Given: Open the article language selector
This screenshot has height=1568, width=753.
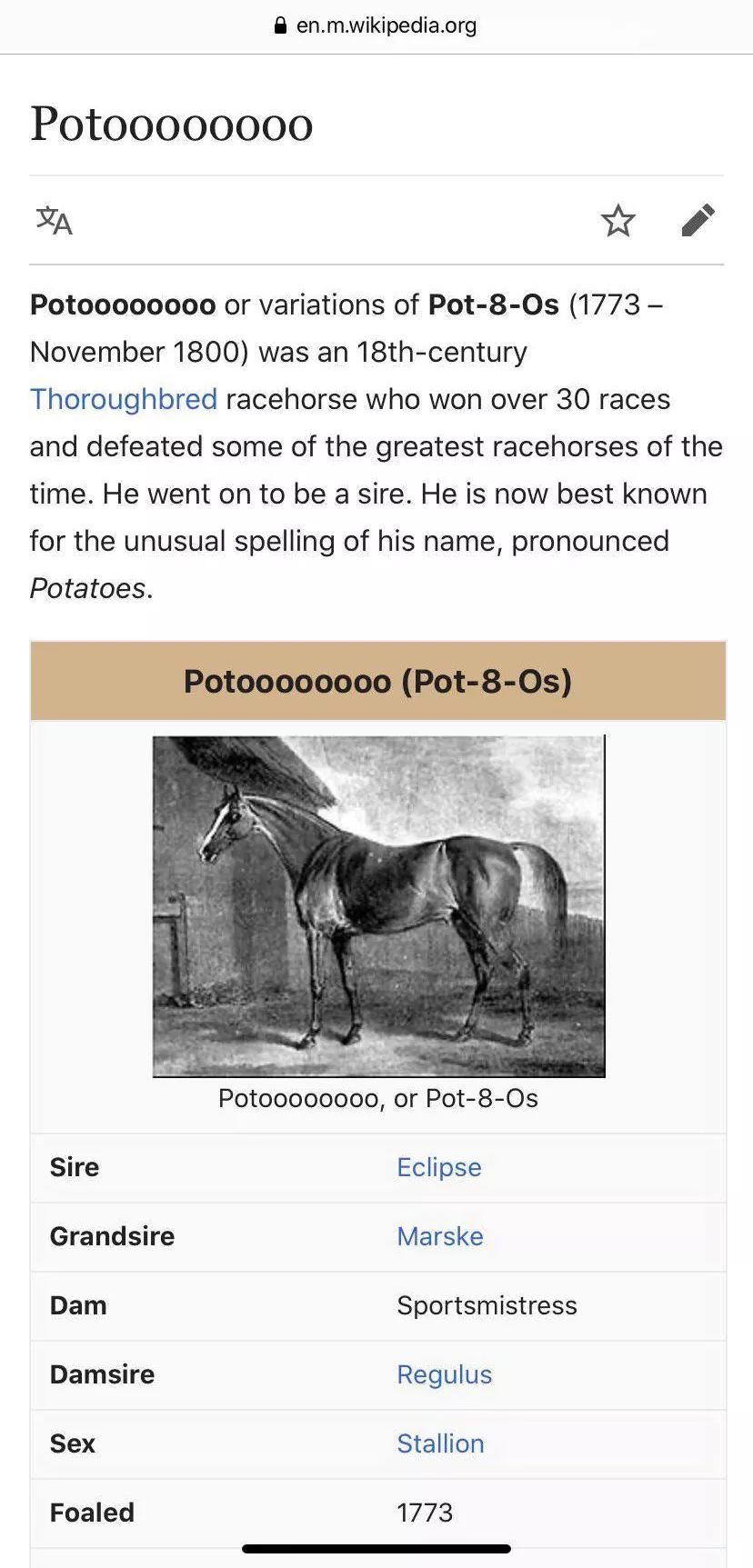Looking at the screenshot, I should tap(54, 220).
